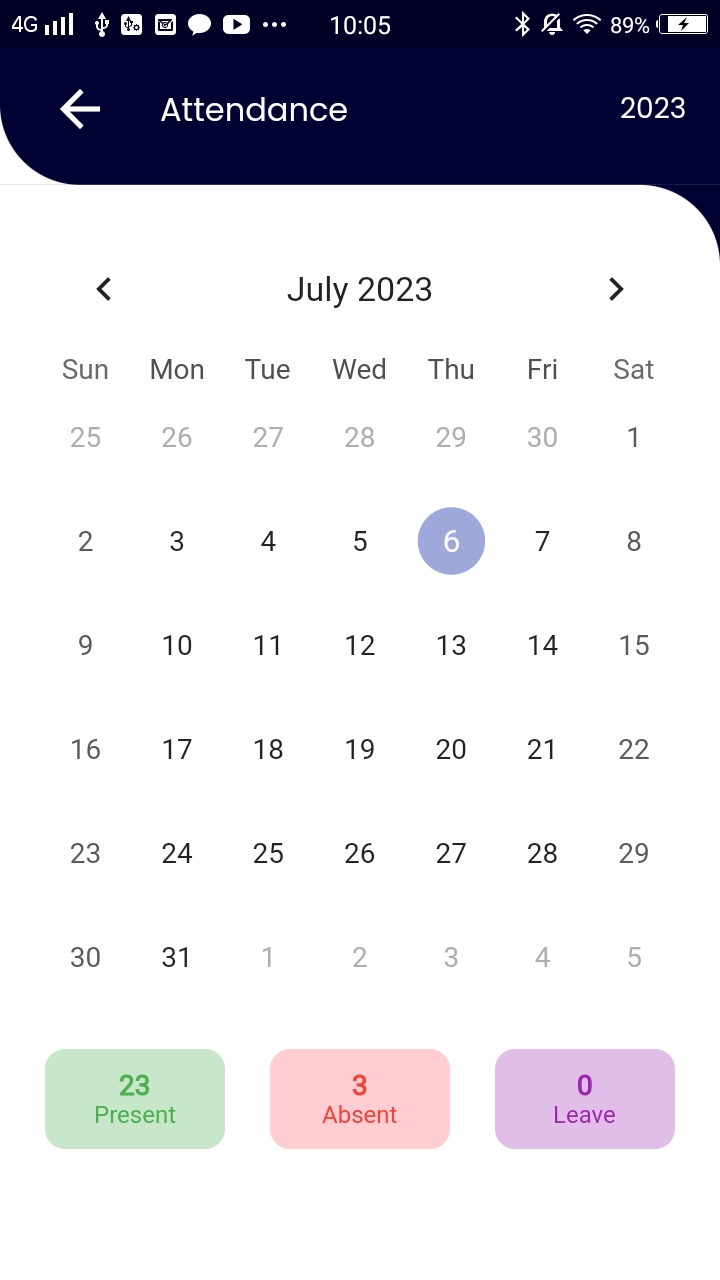Pick July 31 on the calendar

tap(177, 957)
